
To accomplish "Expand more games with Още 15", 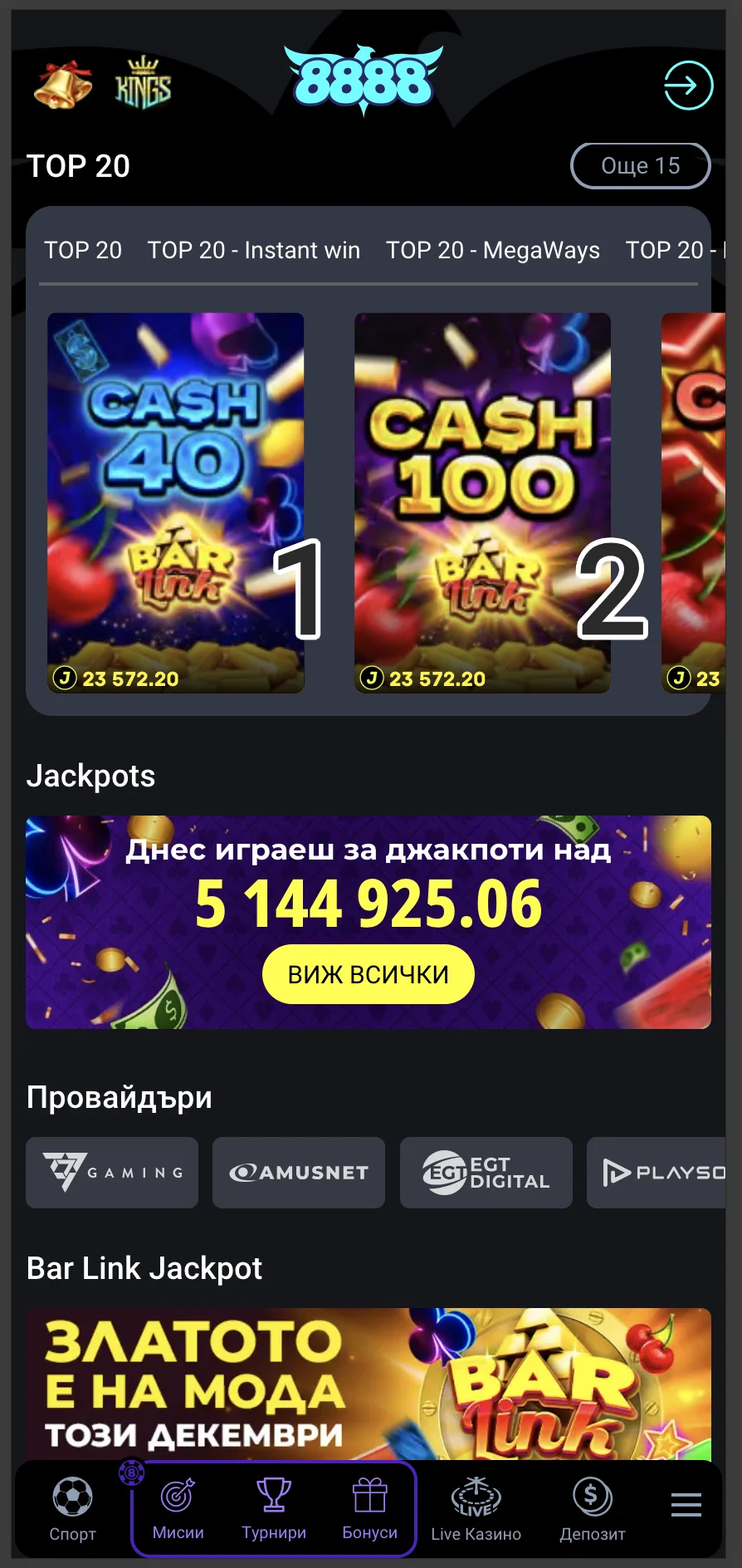I will click(640, 165).
